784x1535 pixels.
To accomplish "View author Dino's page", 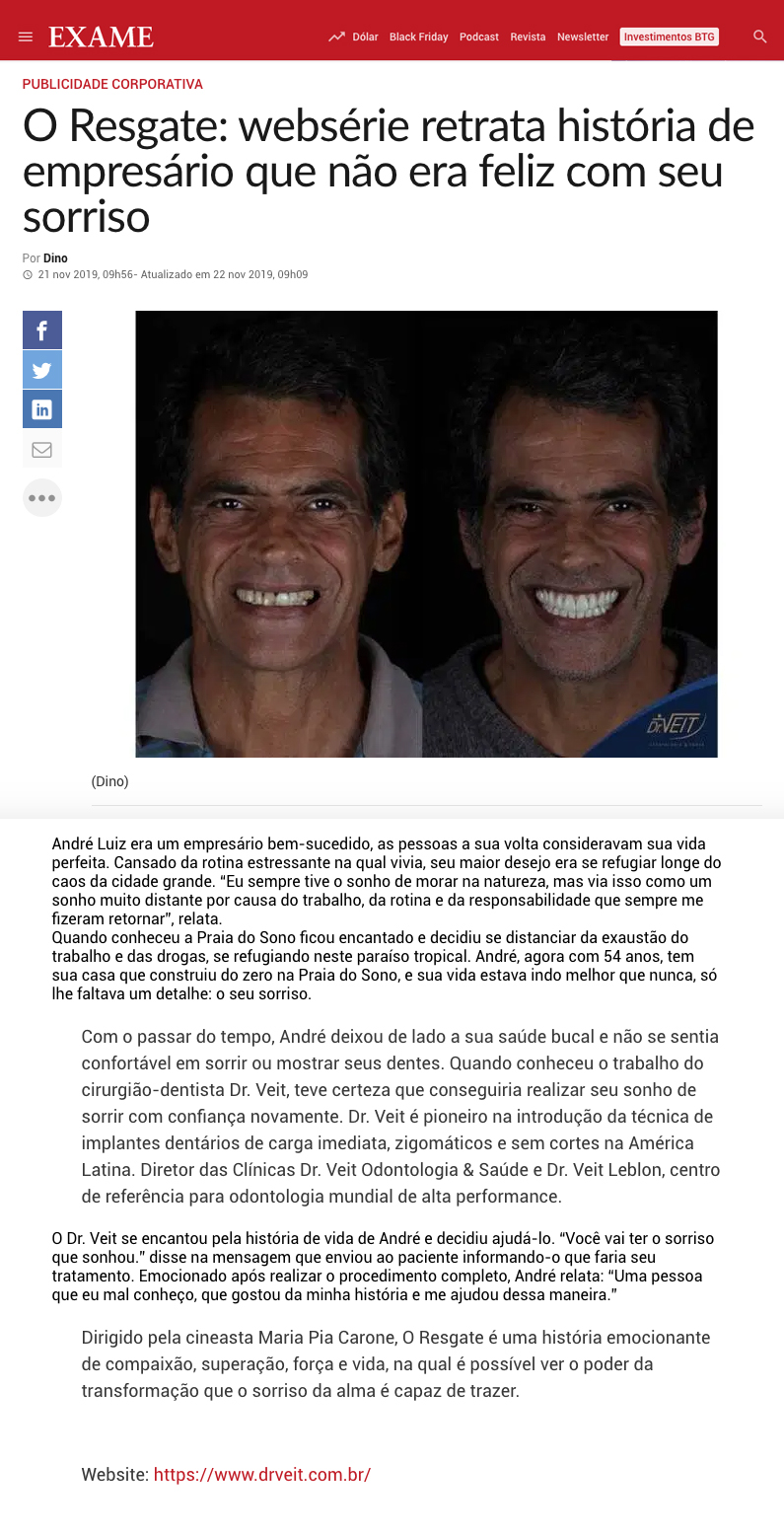I will (x=55, y=258).
